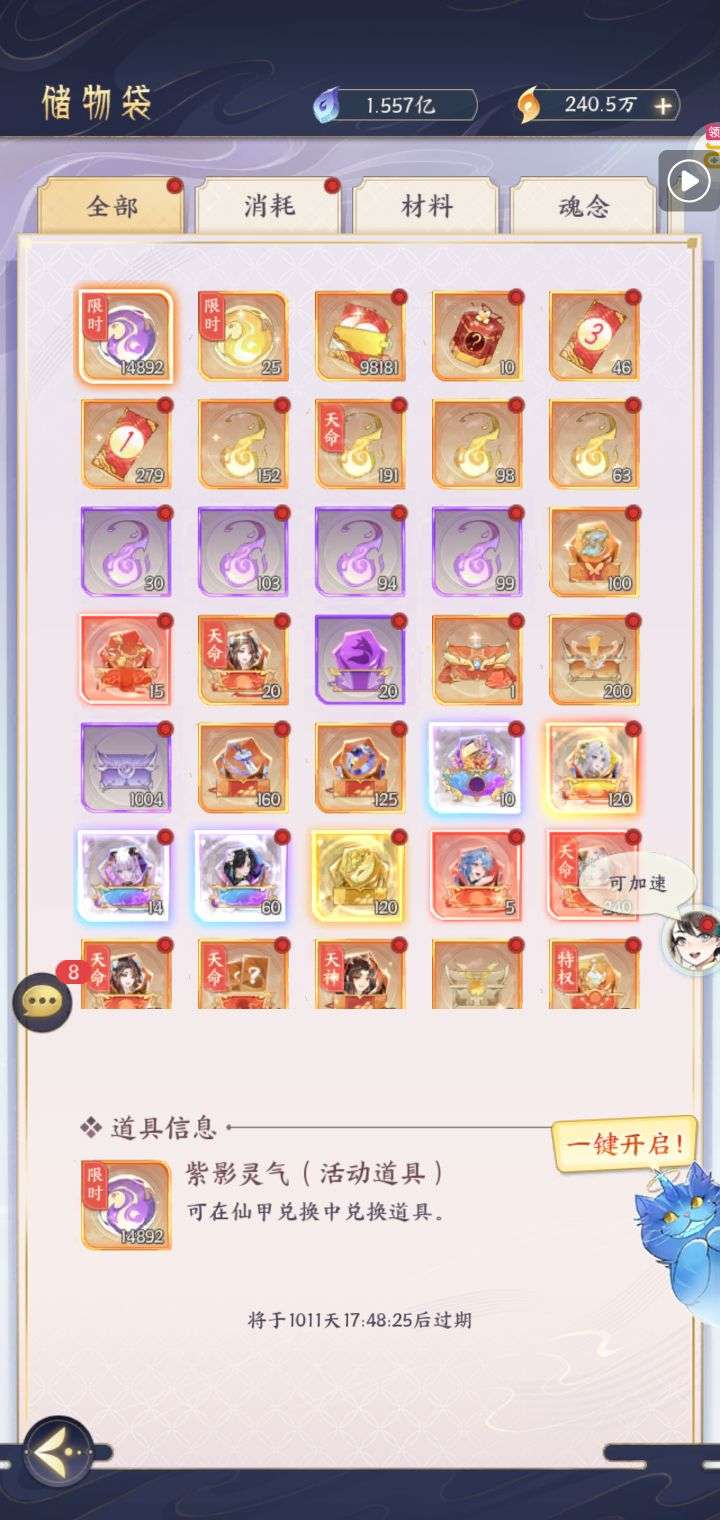Choose the limited-time gold item with count 25
Screen dimensions: 720x1520
243,336
